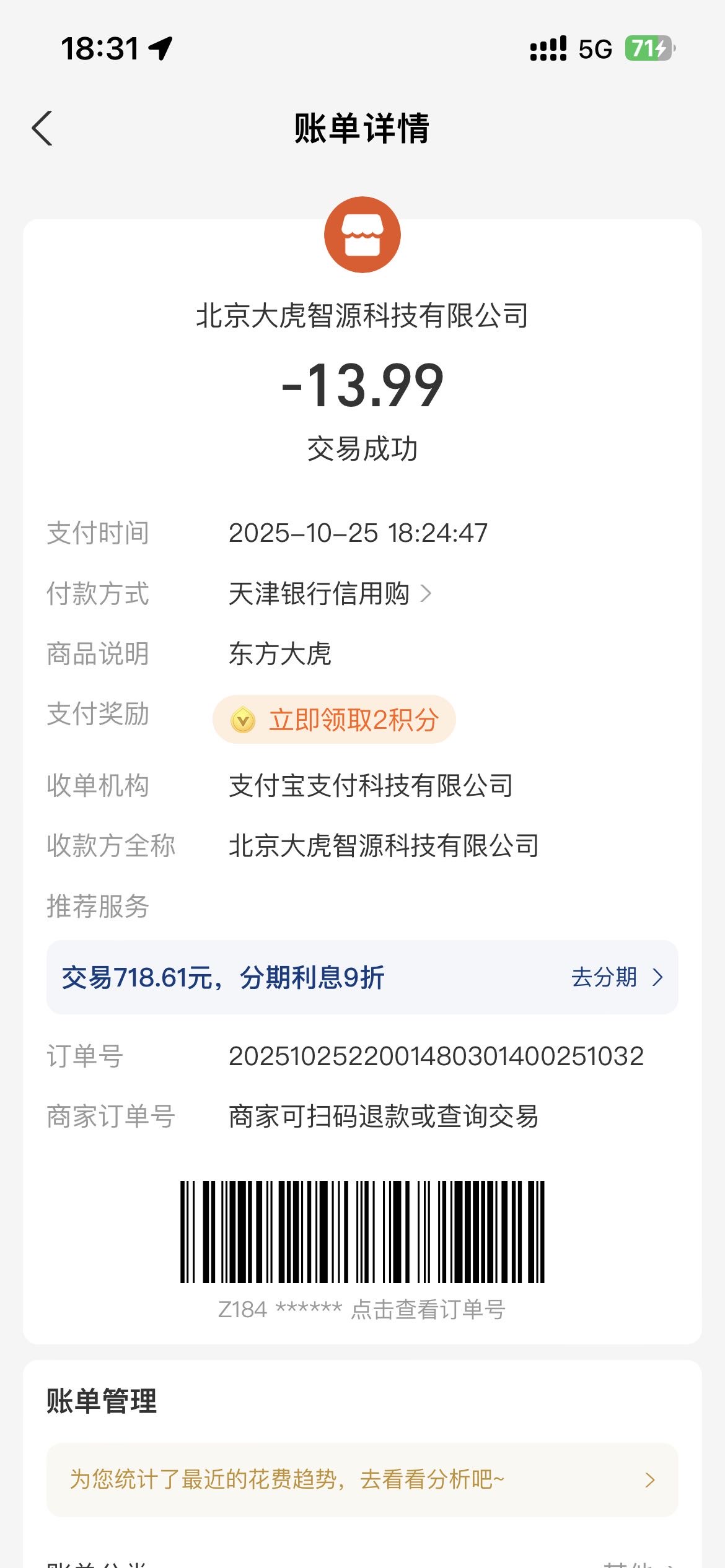725x1568 pixels.
Task: Open the 天津银行信用购 payment method details
Action: pos(330,593)
